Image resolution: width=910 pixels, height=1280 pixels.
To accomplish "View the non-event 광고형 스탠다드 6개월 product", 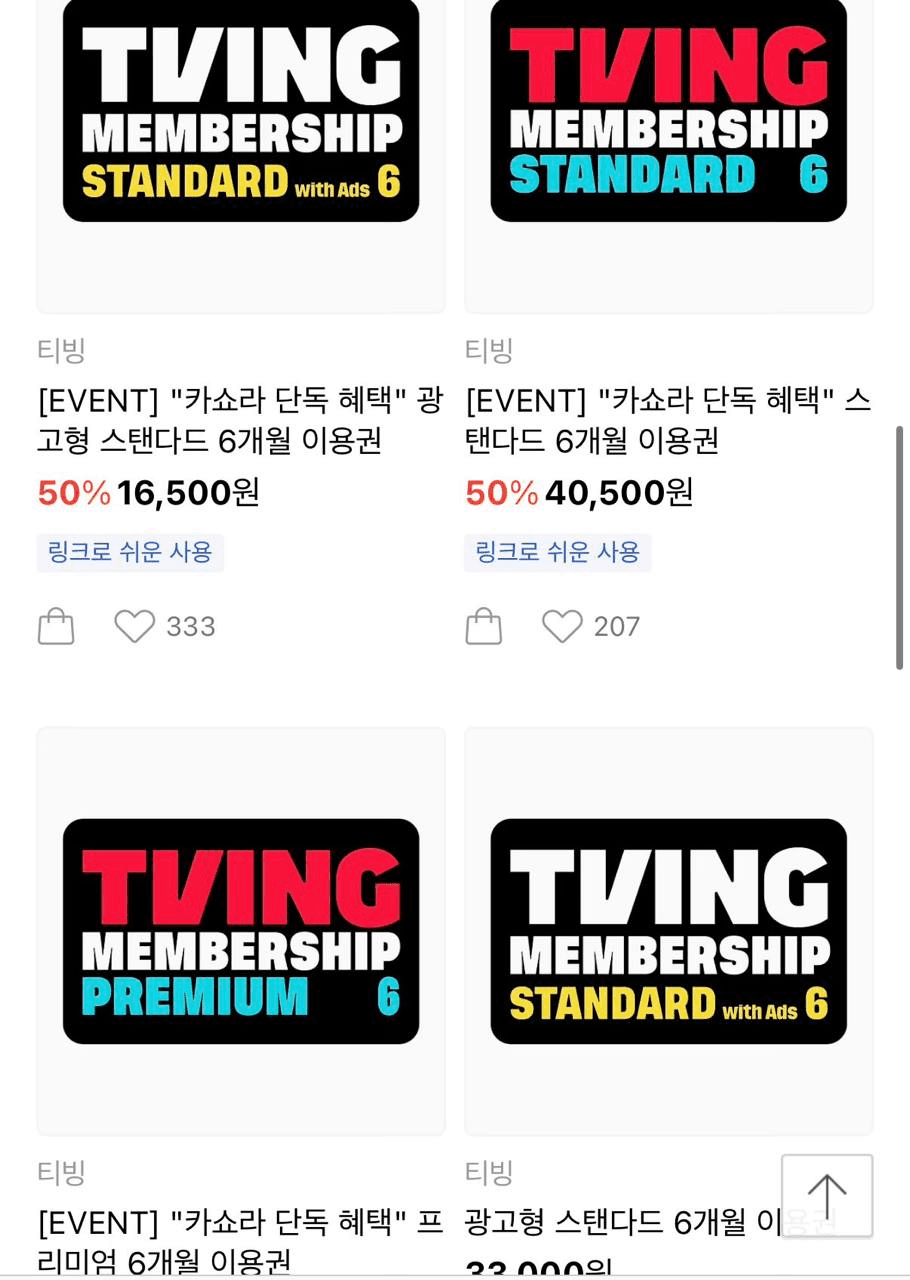I will [668, 931].
